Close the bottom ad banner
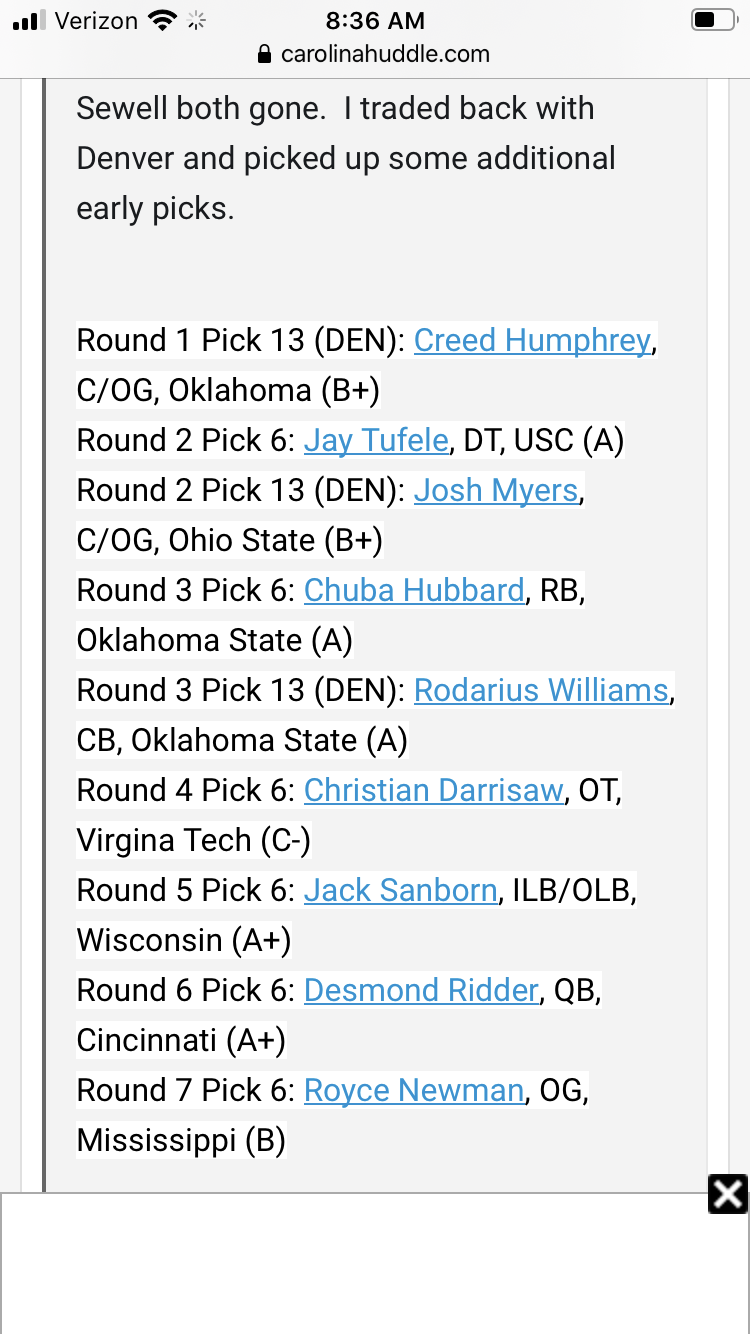Image resolution: width=750 pixels, height=1334 pixels. tap(728, 1194)
